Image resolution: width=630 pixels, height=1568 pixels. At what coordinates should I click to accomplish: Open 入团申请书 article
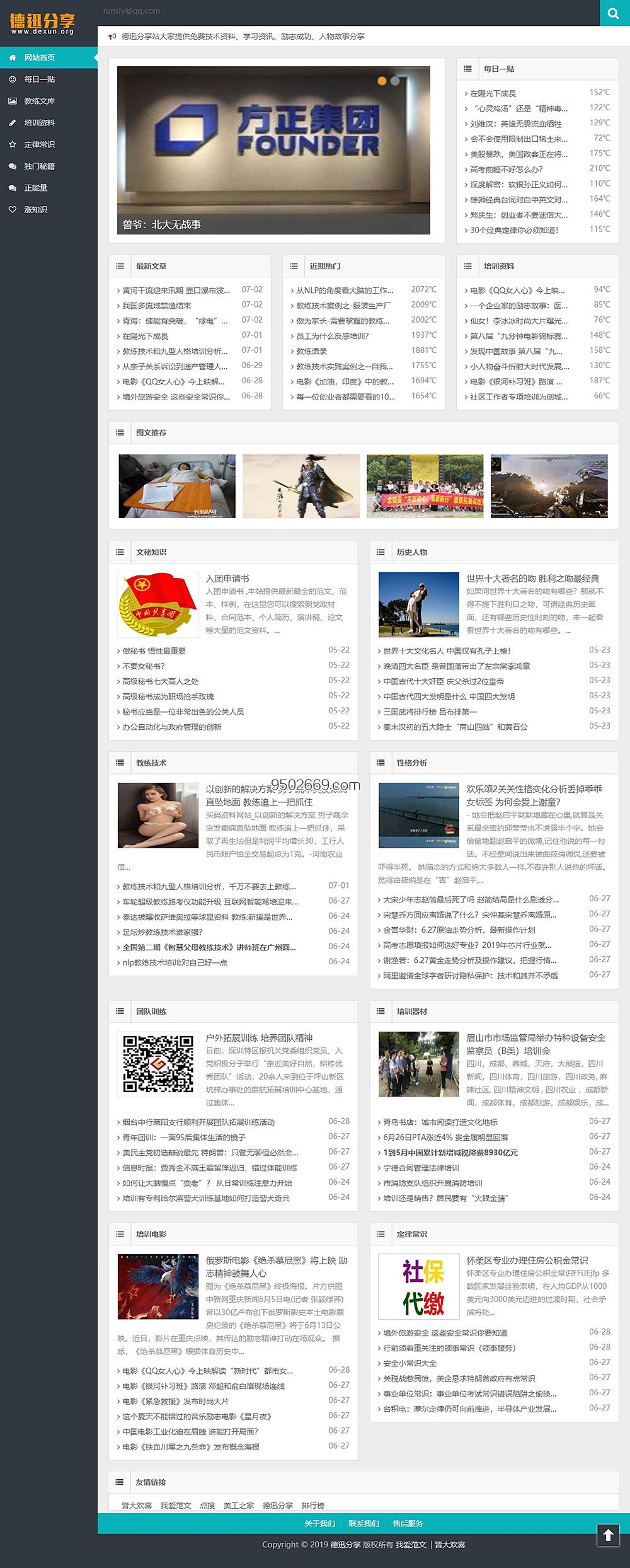(x=227, y=579)
